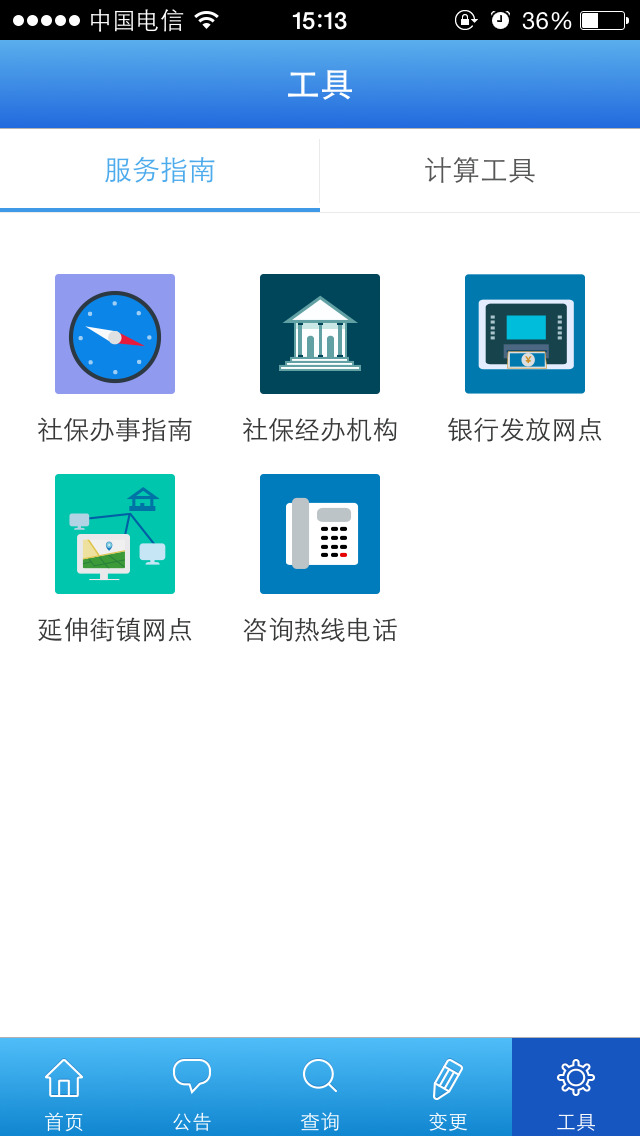Switch to the 计算工具 tab

tap(480, 170)
